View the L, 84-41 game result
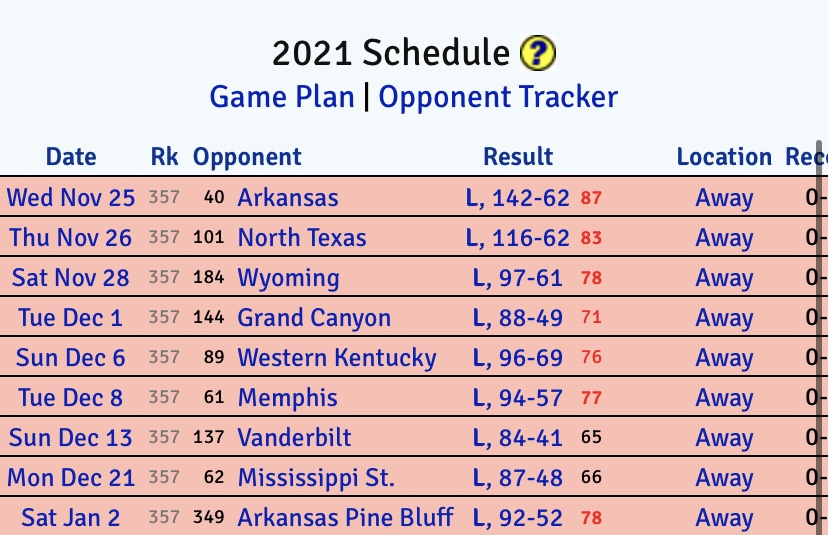This screenshot has height=535, width=828. click(x=518, y=438)
